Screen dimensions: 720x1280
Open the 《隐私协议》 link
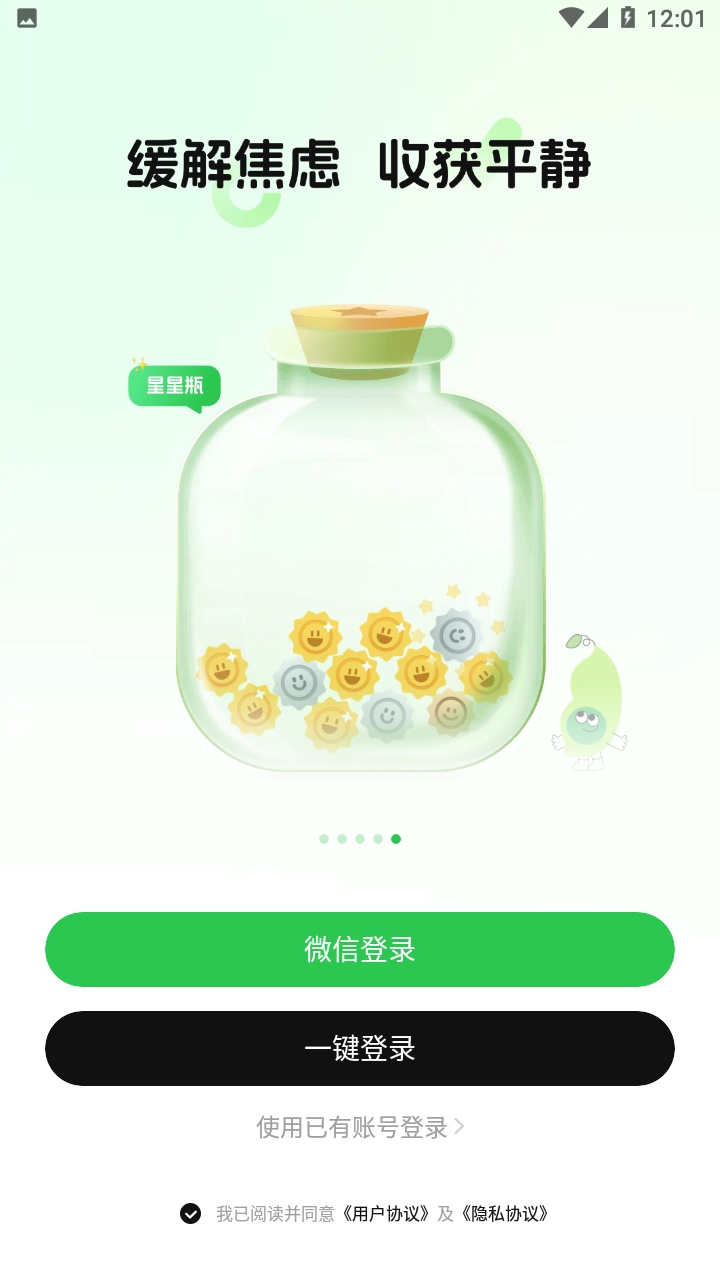(x=504, y=1214)
